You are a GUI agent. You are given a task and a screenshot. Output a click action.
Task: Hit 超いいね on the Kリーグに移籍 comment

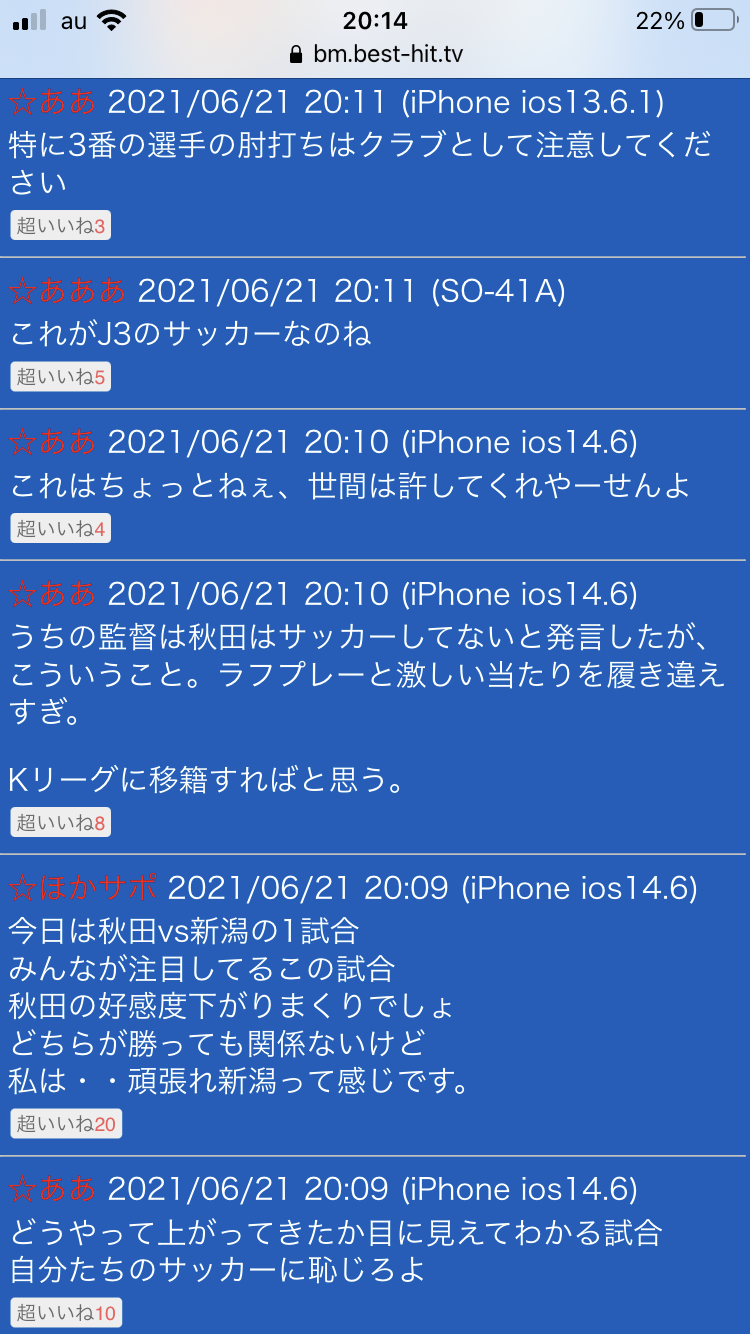click(60, 823)
